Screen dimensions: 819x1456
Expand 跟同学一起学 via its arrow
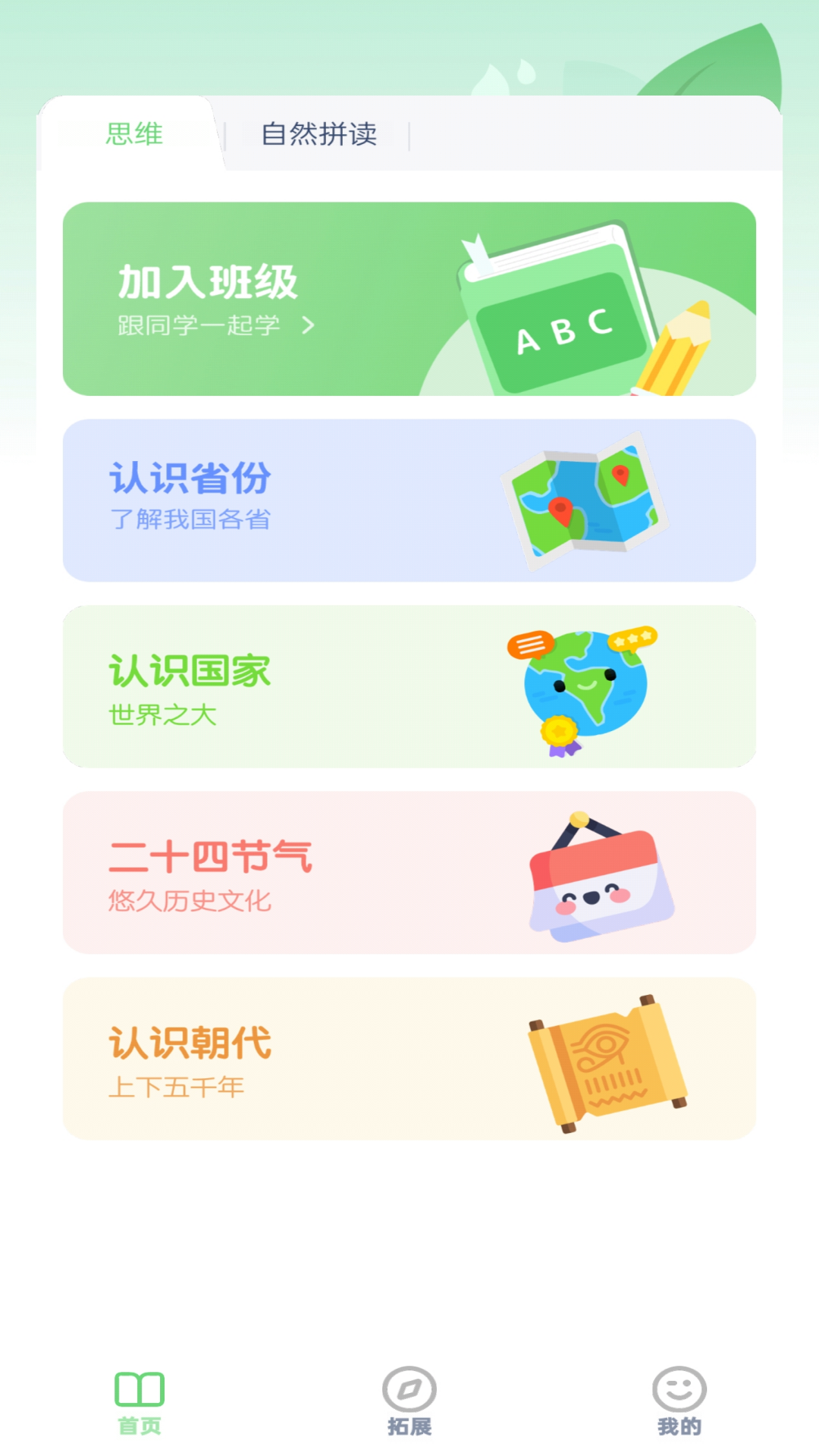click(x=306, y=324)
